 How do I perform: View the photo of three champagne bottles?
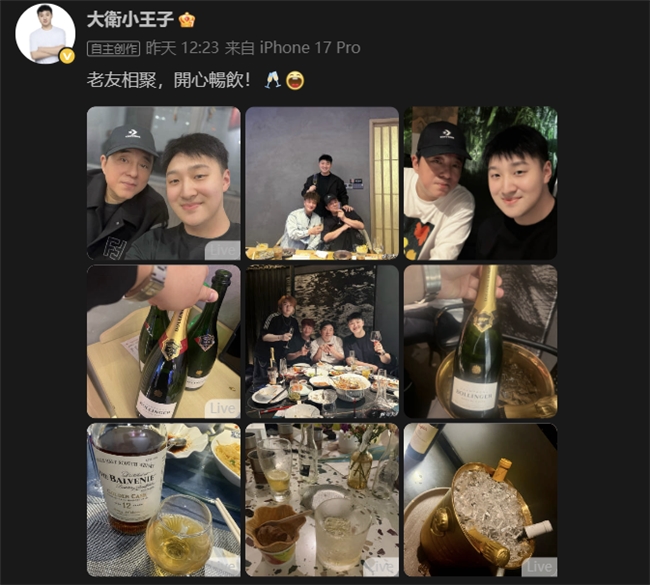pos(163,341)
